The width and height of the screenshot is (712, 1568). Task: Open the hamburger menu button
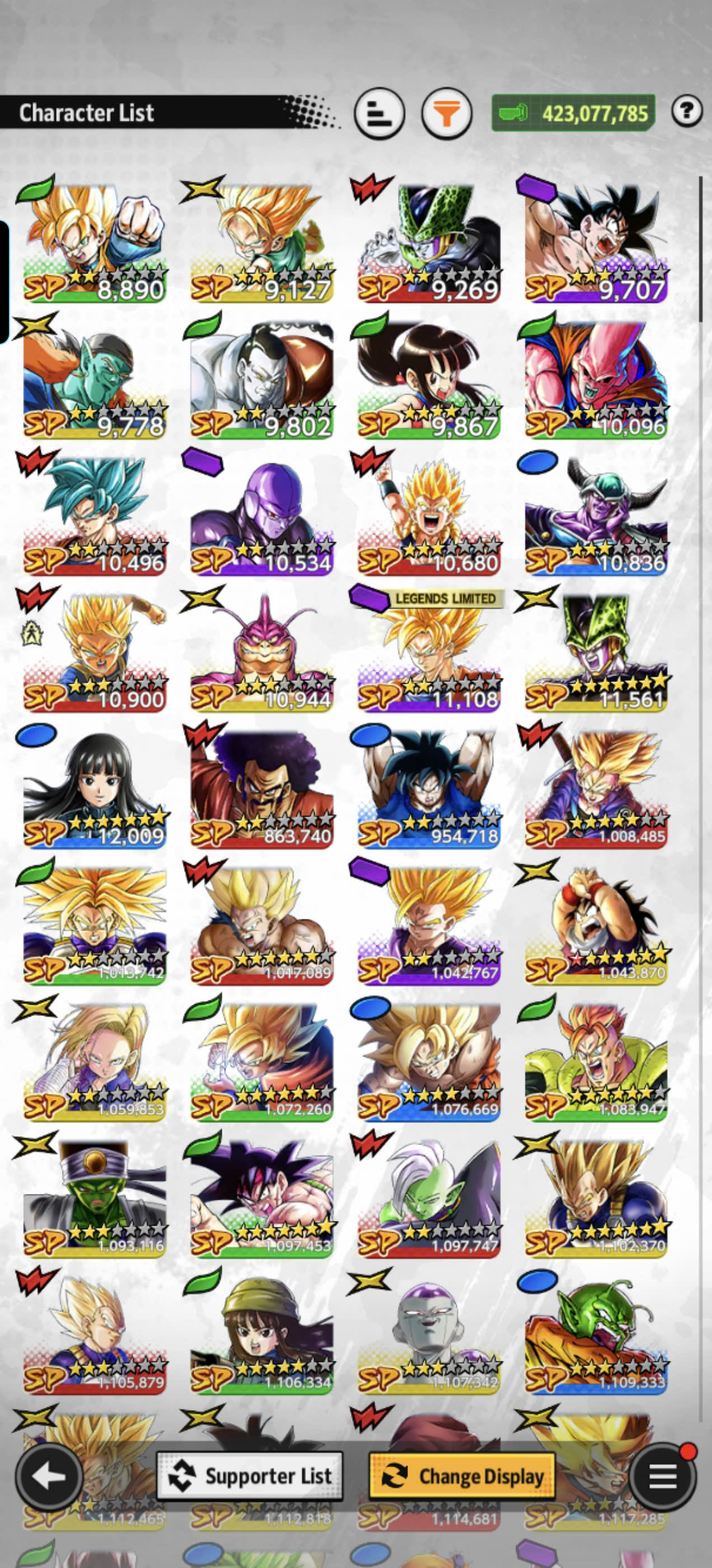pos(663,1477)
